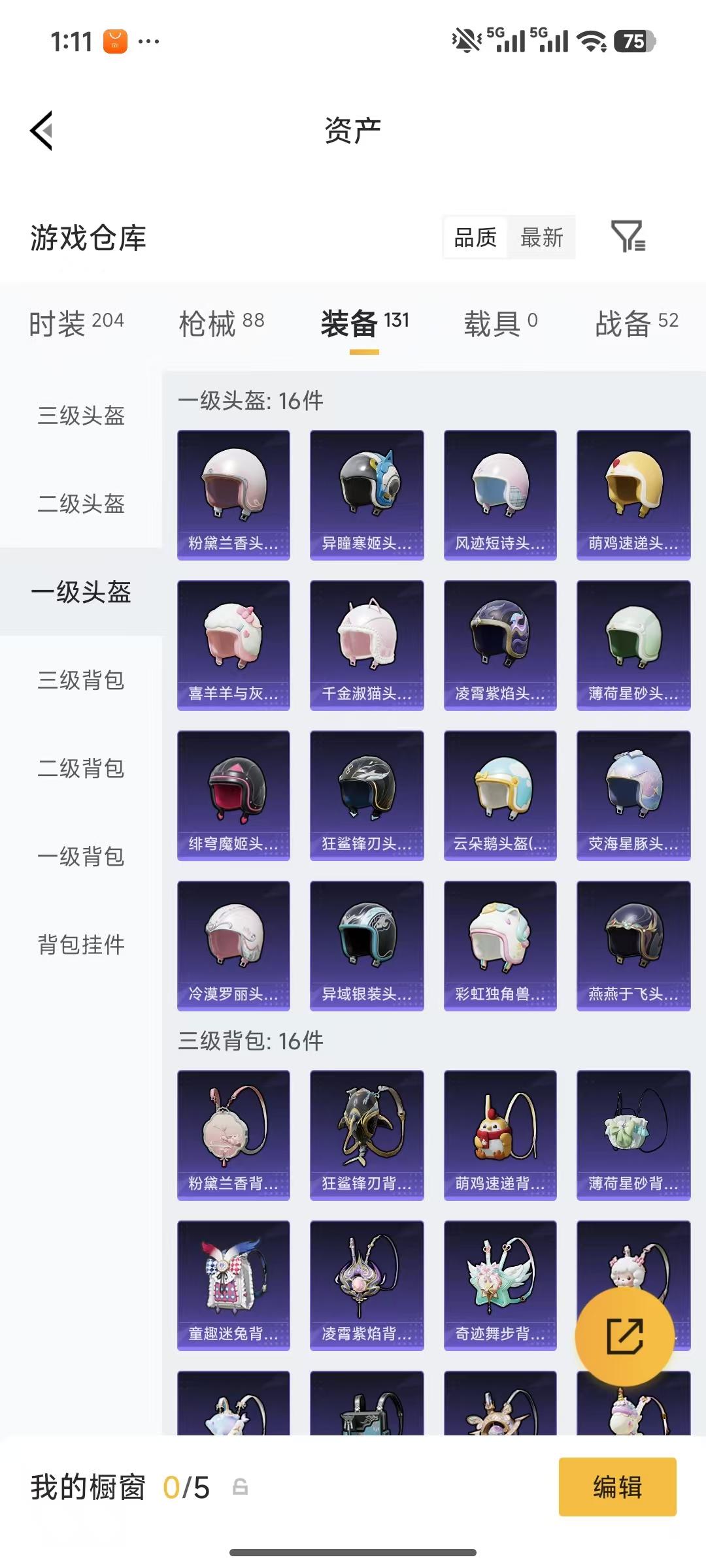Switch to the 战备 tab

(636, 323)
